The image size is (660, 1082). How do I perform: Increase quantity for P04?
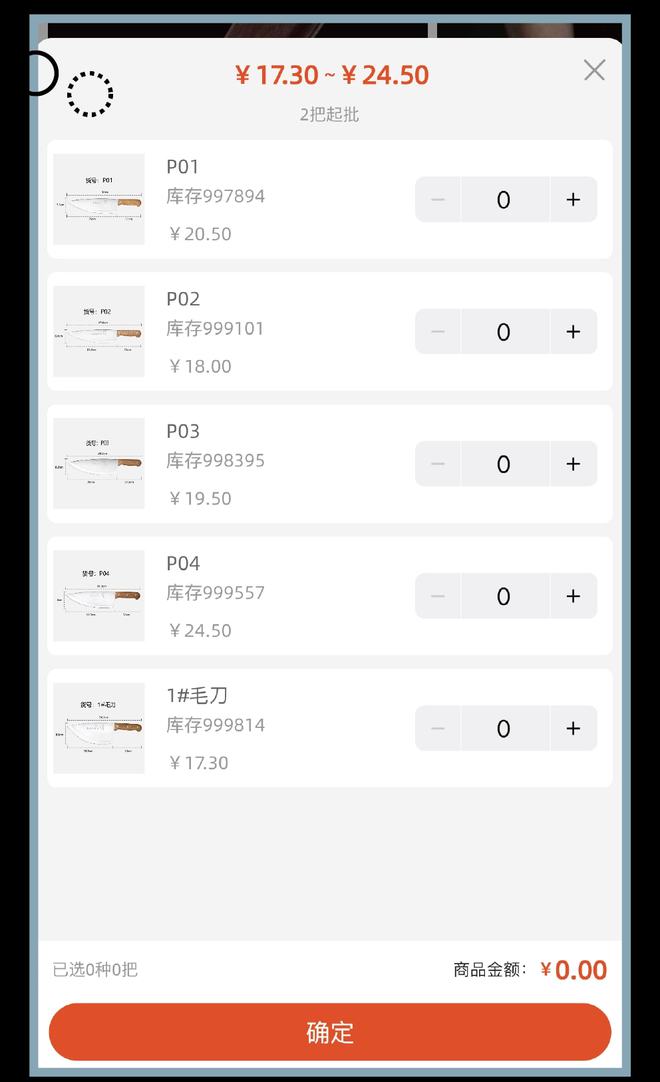(x=573, y=596)
